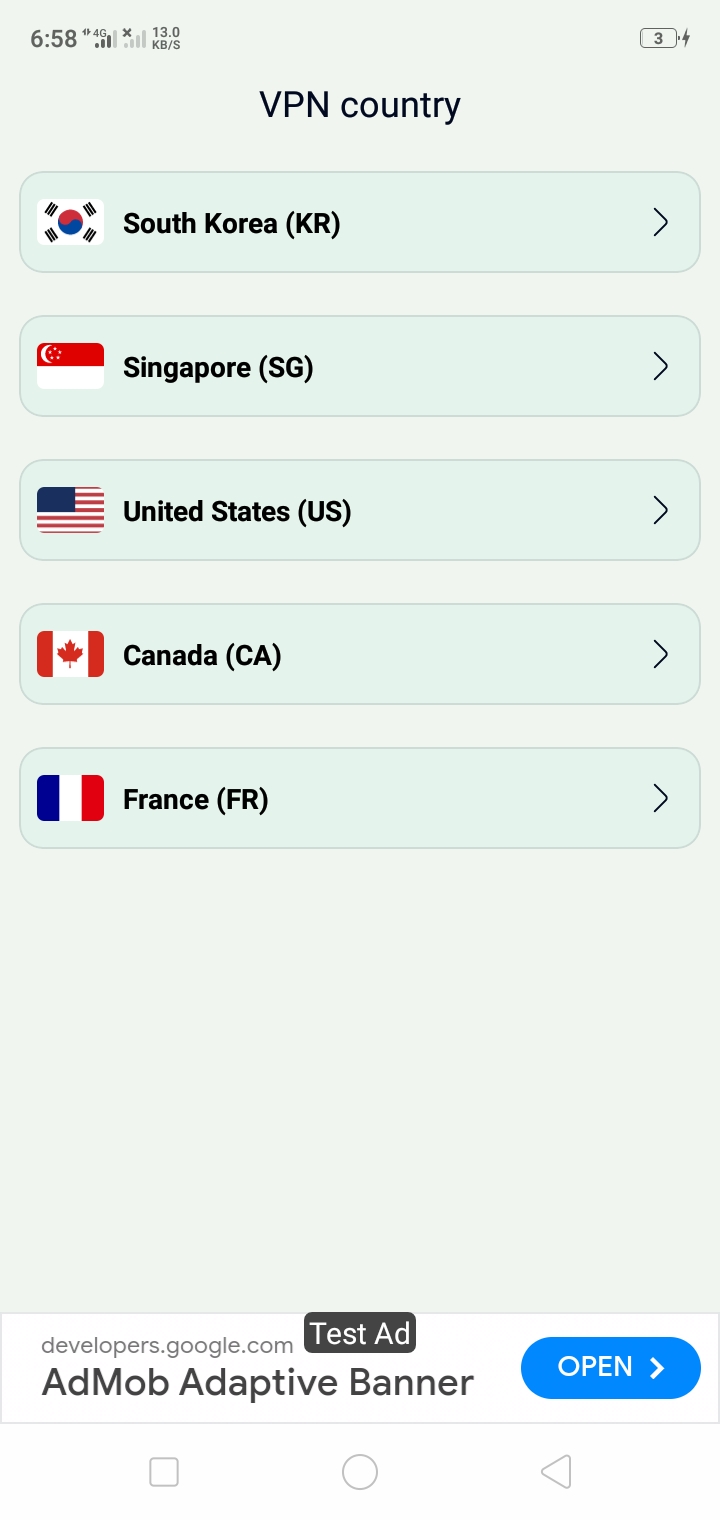
Task: Select South Korea (KR) as VPN country
Action: [360, 222]
